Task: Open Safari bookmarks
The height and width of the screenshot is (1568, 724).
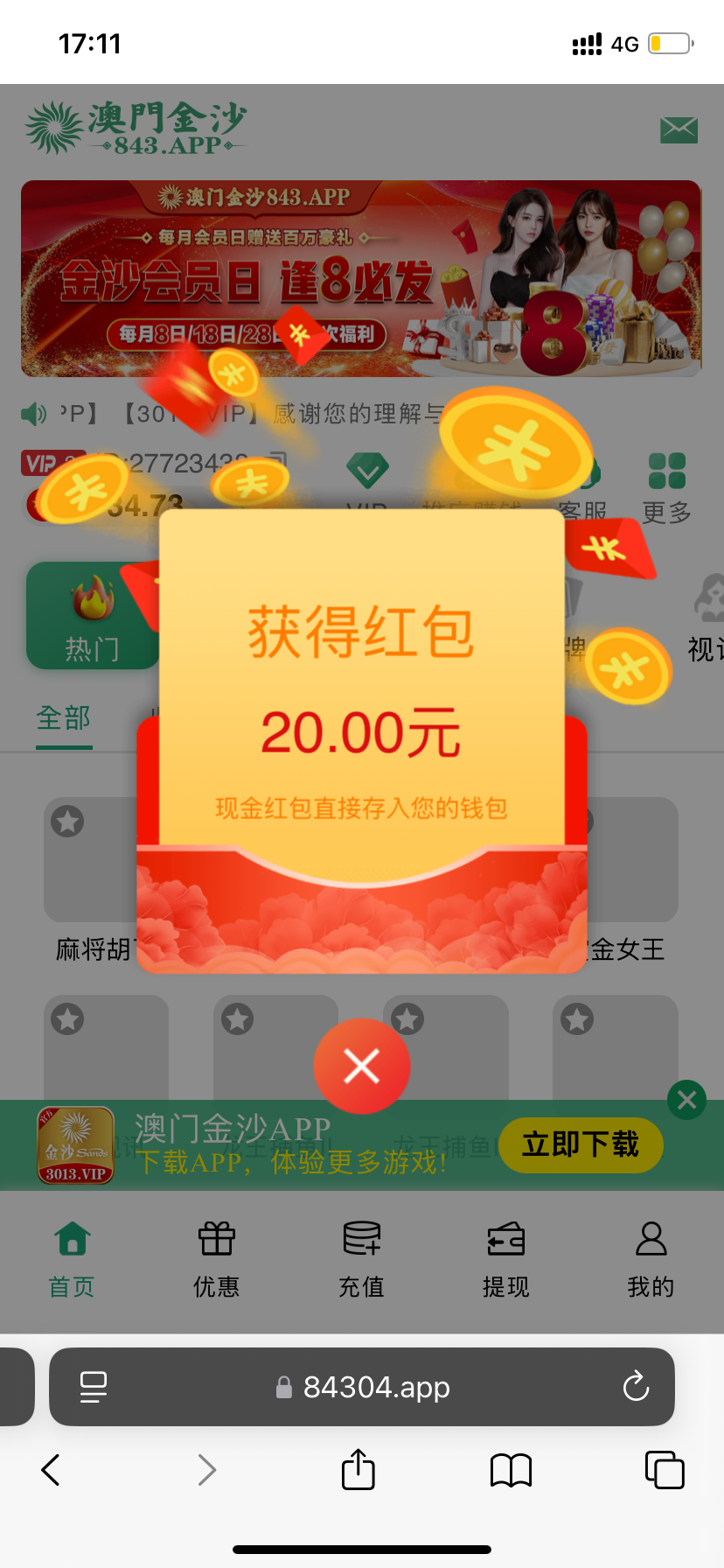Action: tap(512, 1470)
